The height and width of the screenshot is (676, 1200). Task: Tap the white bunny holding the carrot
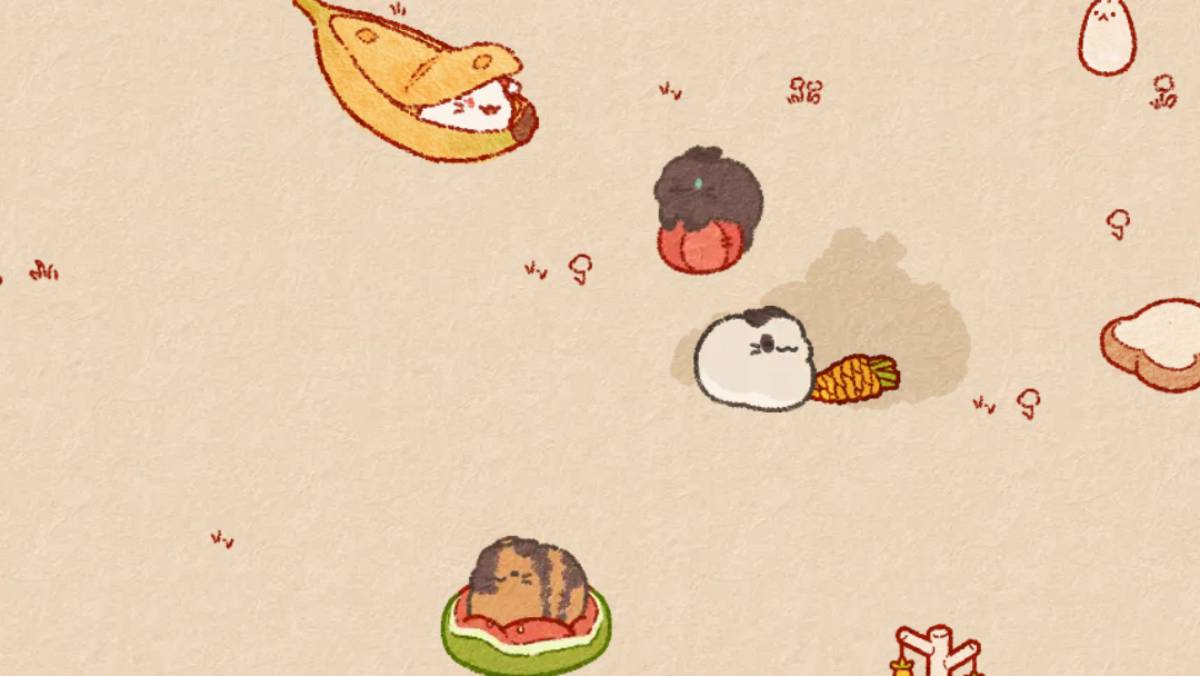click(x=754, y=360)
